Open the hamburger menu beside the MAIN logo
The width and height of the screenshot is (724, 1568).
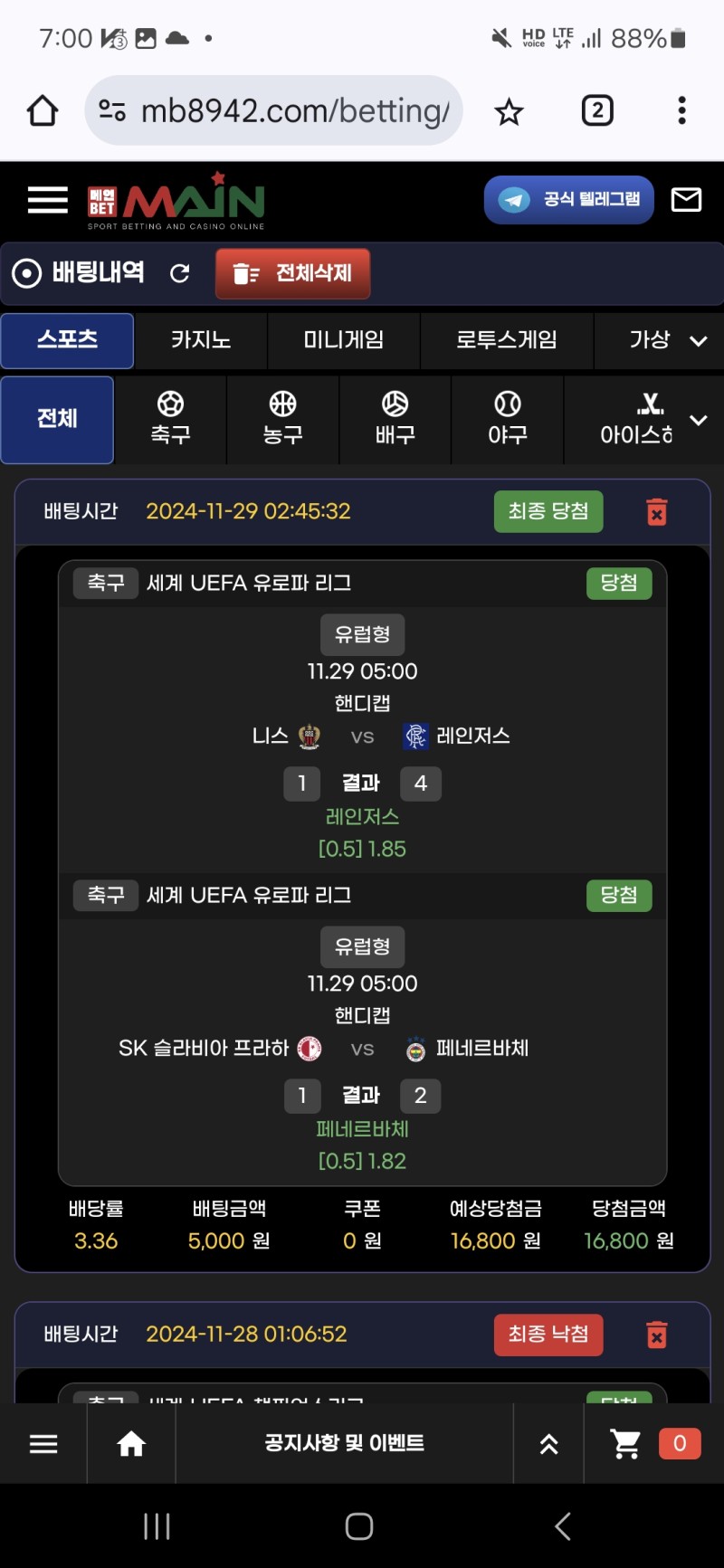click(x=48, y=200)
